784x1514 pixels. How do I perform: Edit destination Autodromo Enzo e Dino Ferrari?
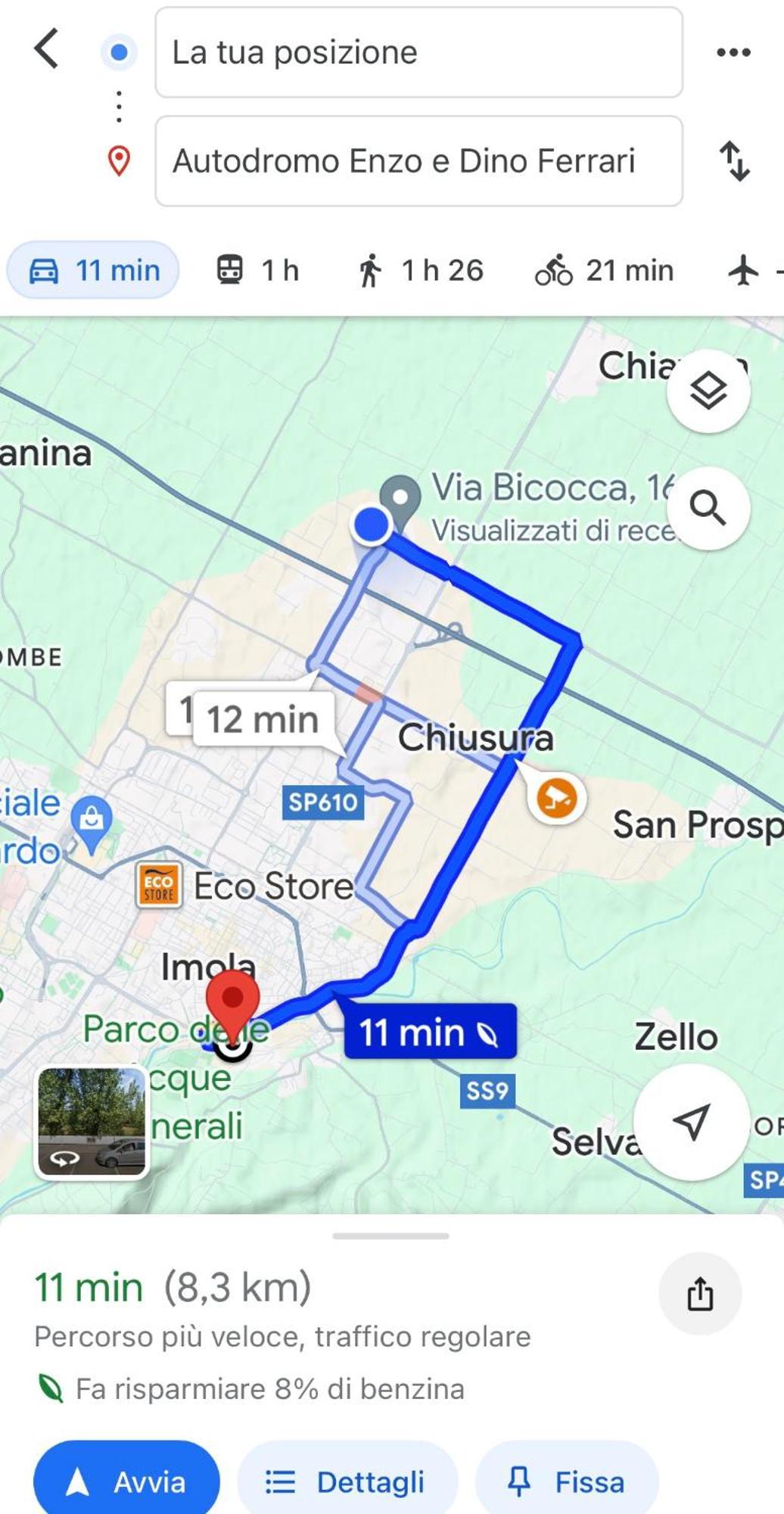(x=418, y=161)
